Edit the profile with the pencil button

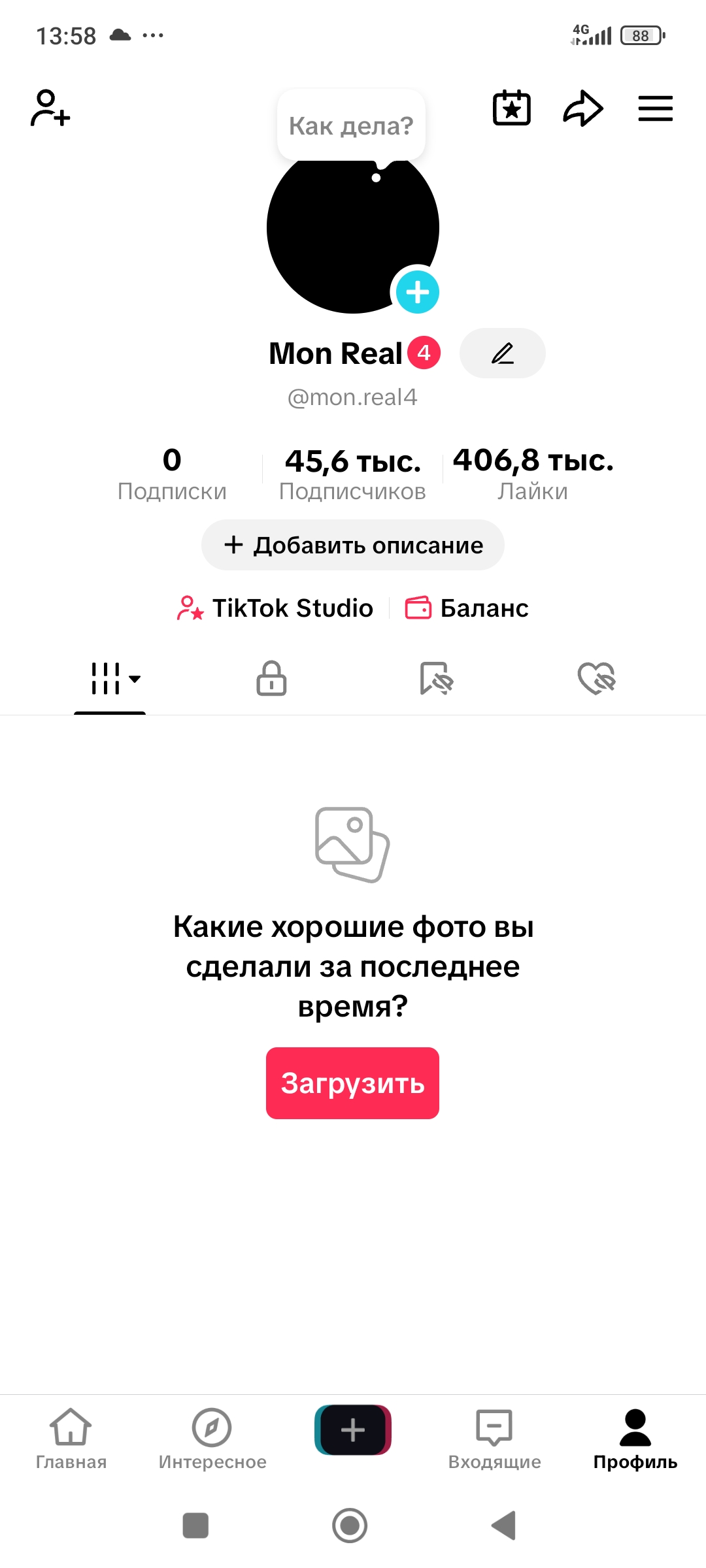(x=502, y=353)
